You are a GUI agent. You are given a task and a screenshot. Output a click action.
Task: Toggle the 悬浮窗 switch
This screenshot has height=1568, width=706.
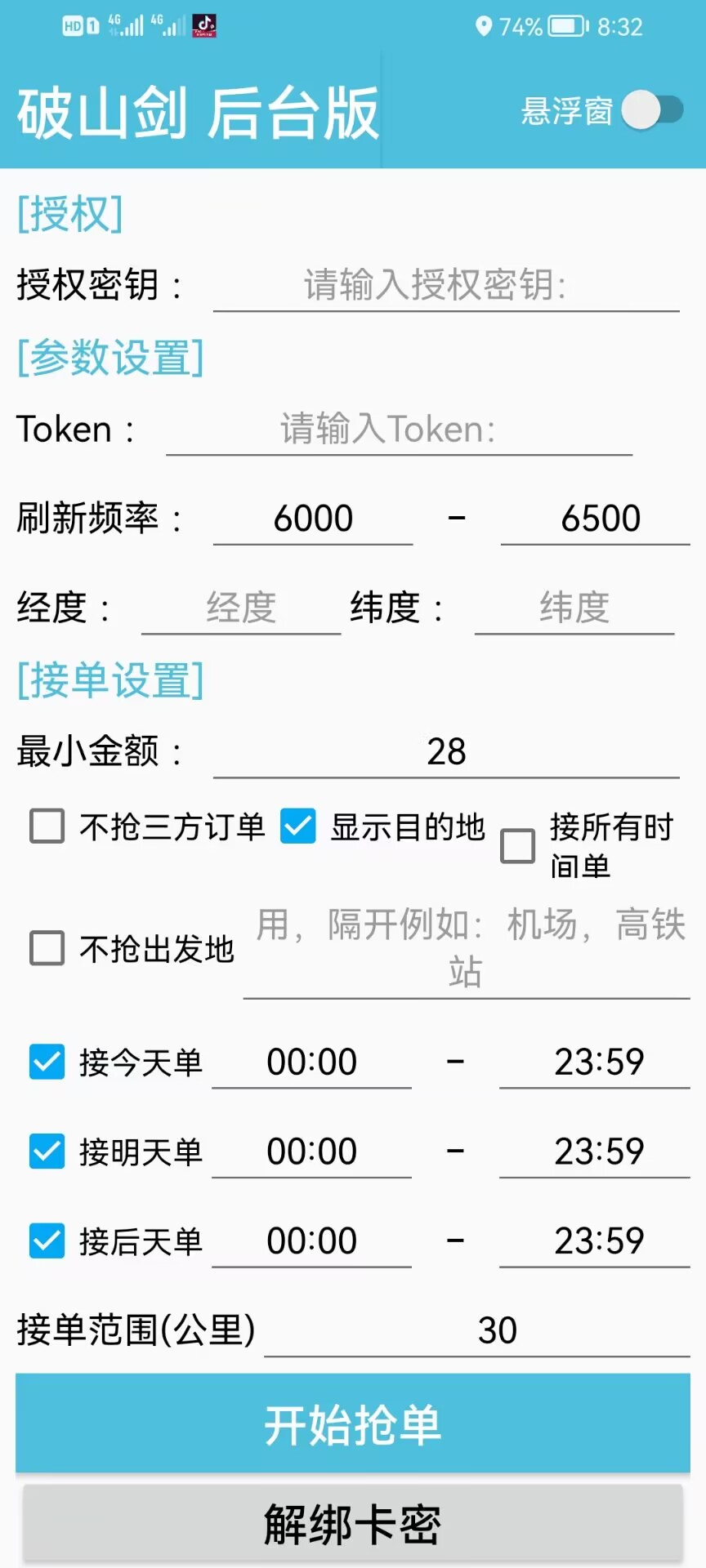click(652, 110)
